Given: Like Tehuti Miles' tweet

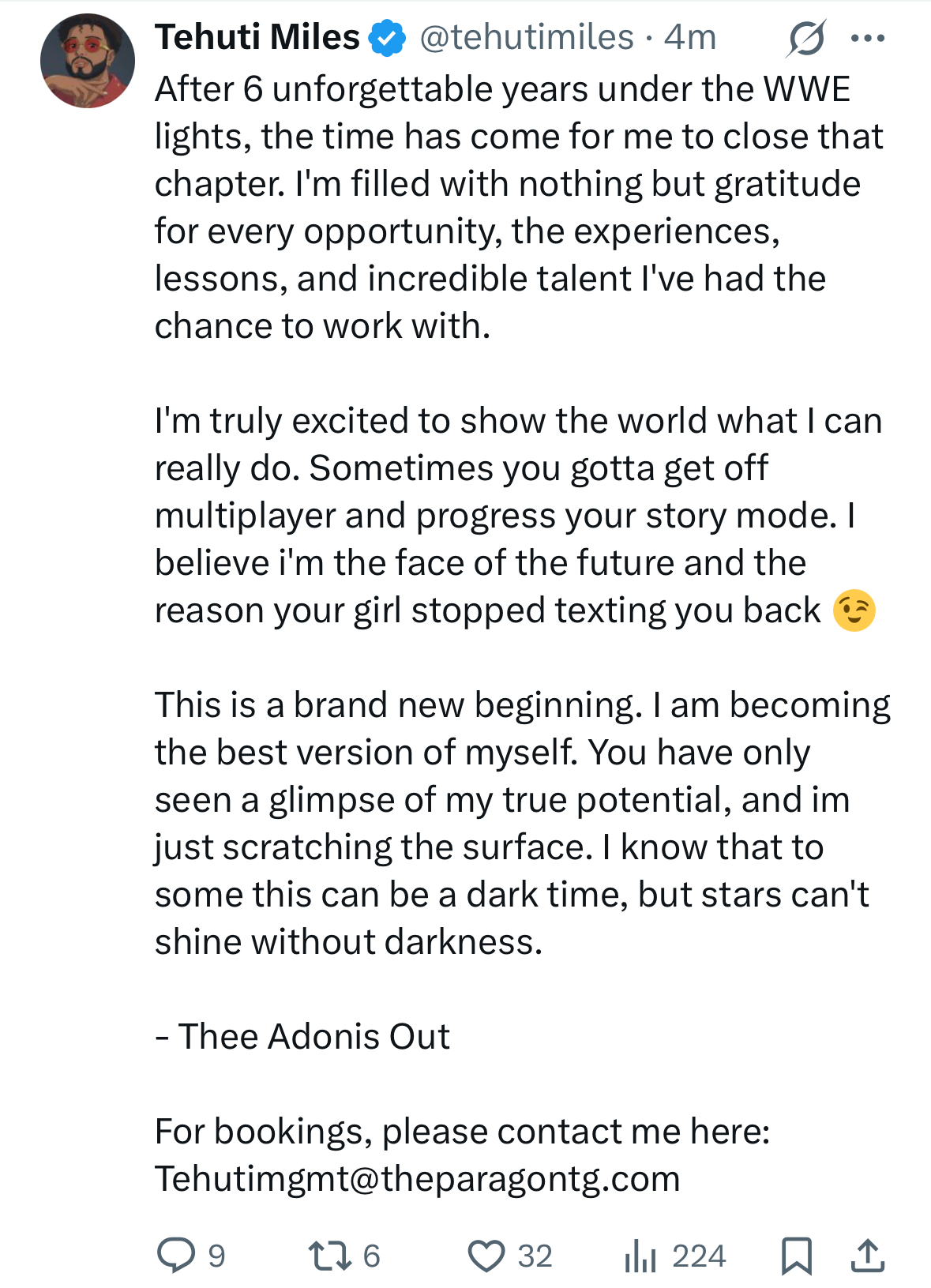Looking at the screenshot, I should [486, 1255].
